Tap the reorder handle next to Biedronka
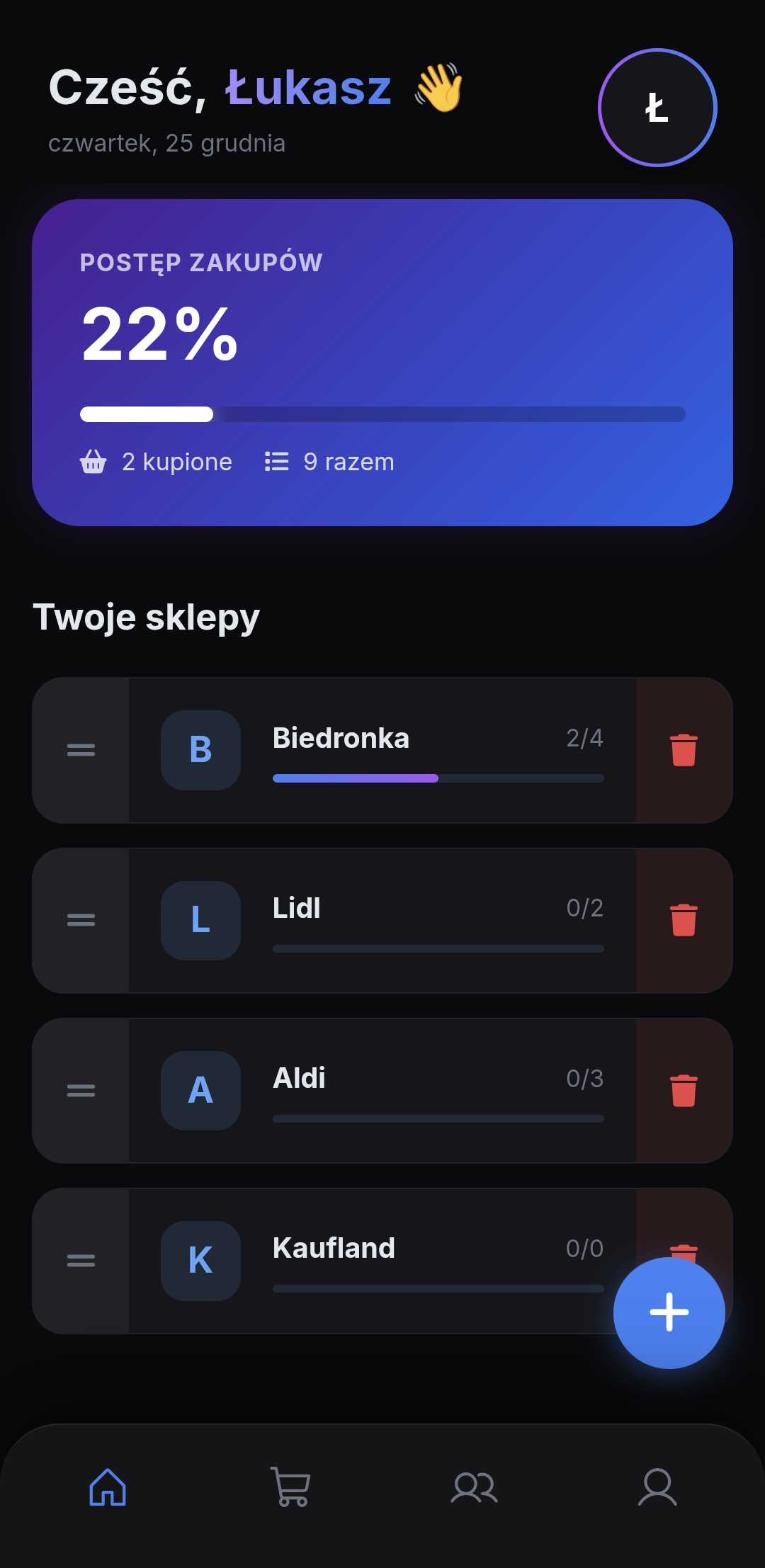The width and height of the screenshot is (765, 1568). point(81,750)
